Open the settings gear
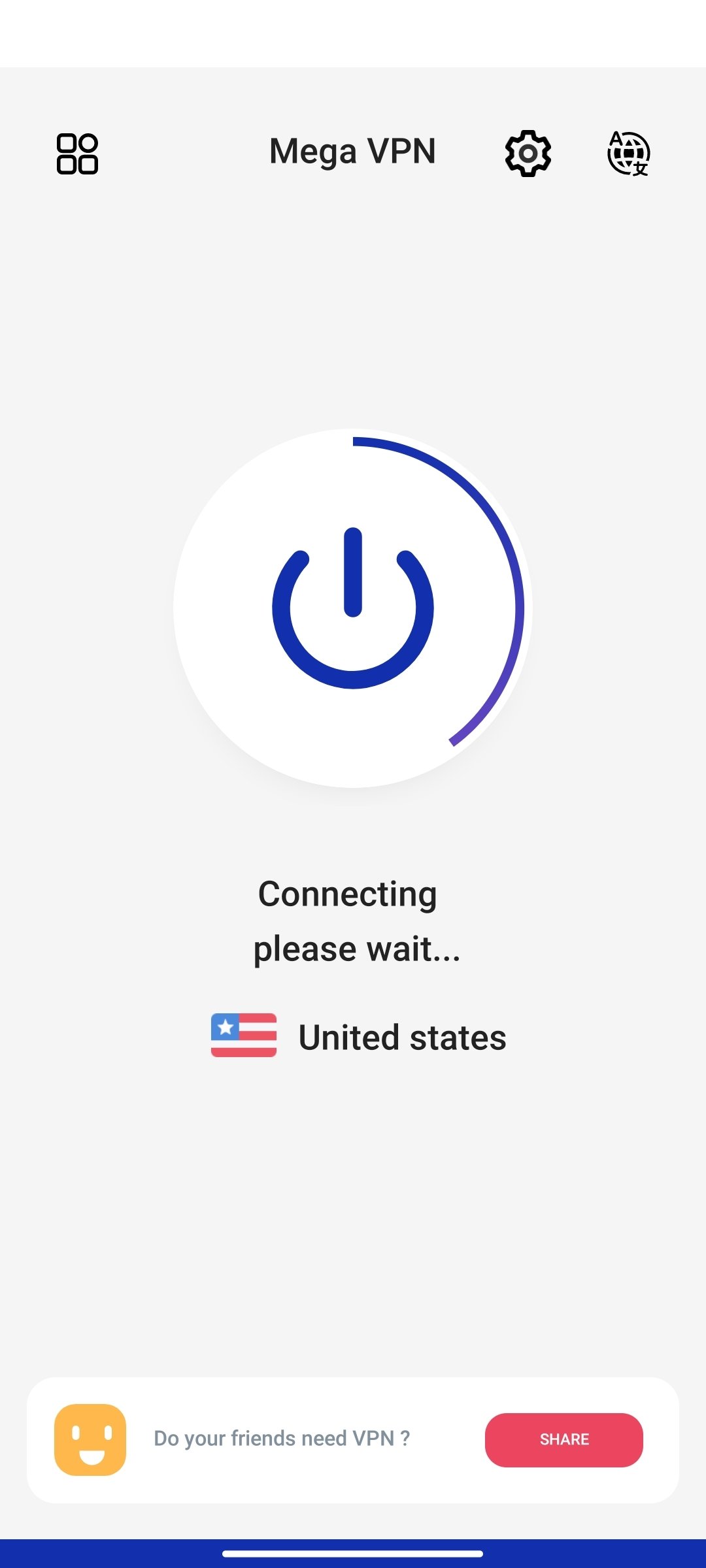The width and height of the screenshot is (706, 1568). tap(528, 154)
